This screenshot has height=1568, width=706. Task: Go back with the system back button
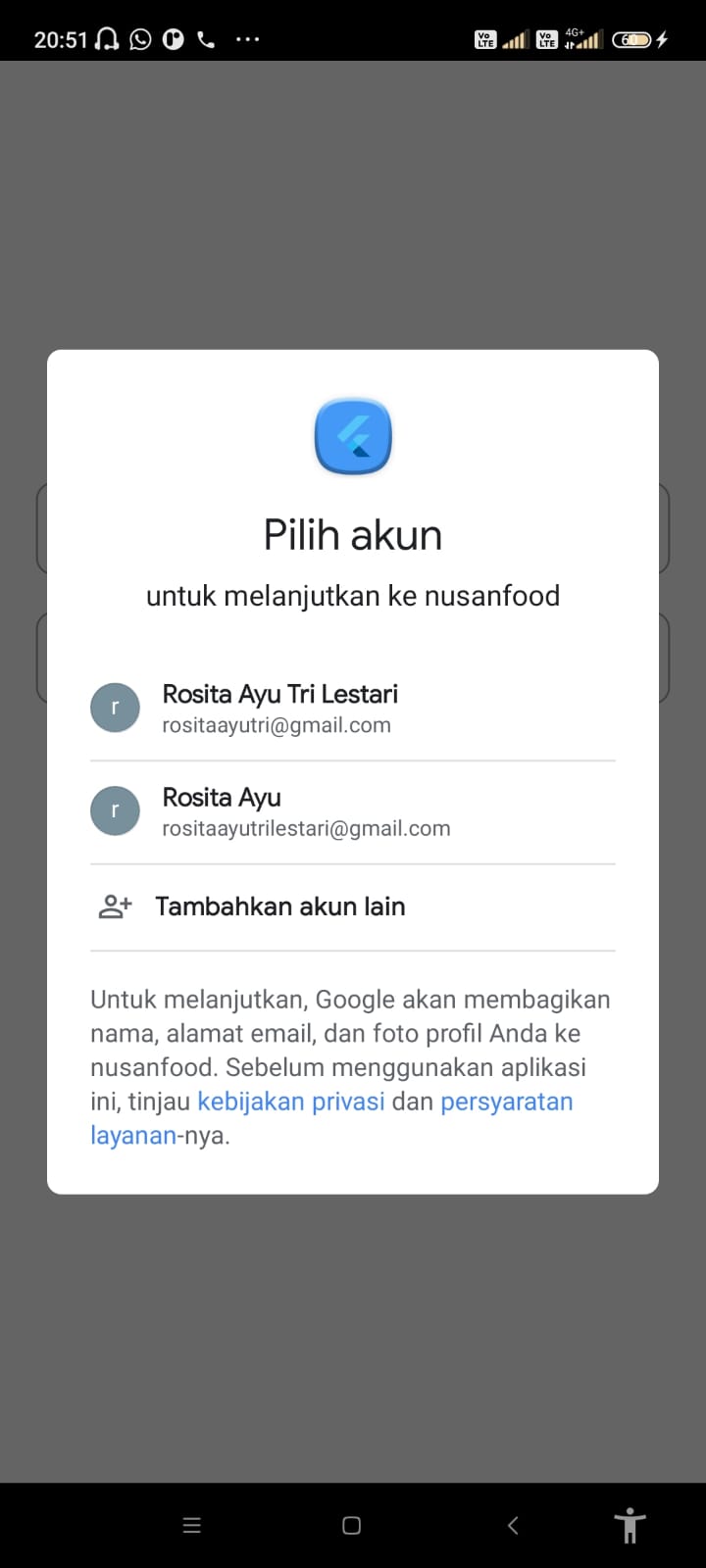click(x=513, y=1525)
